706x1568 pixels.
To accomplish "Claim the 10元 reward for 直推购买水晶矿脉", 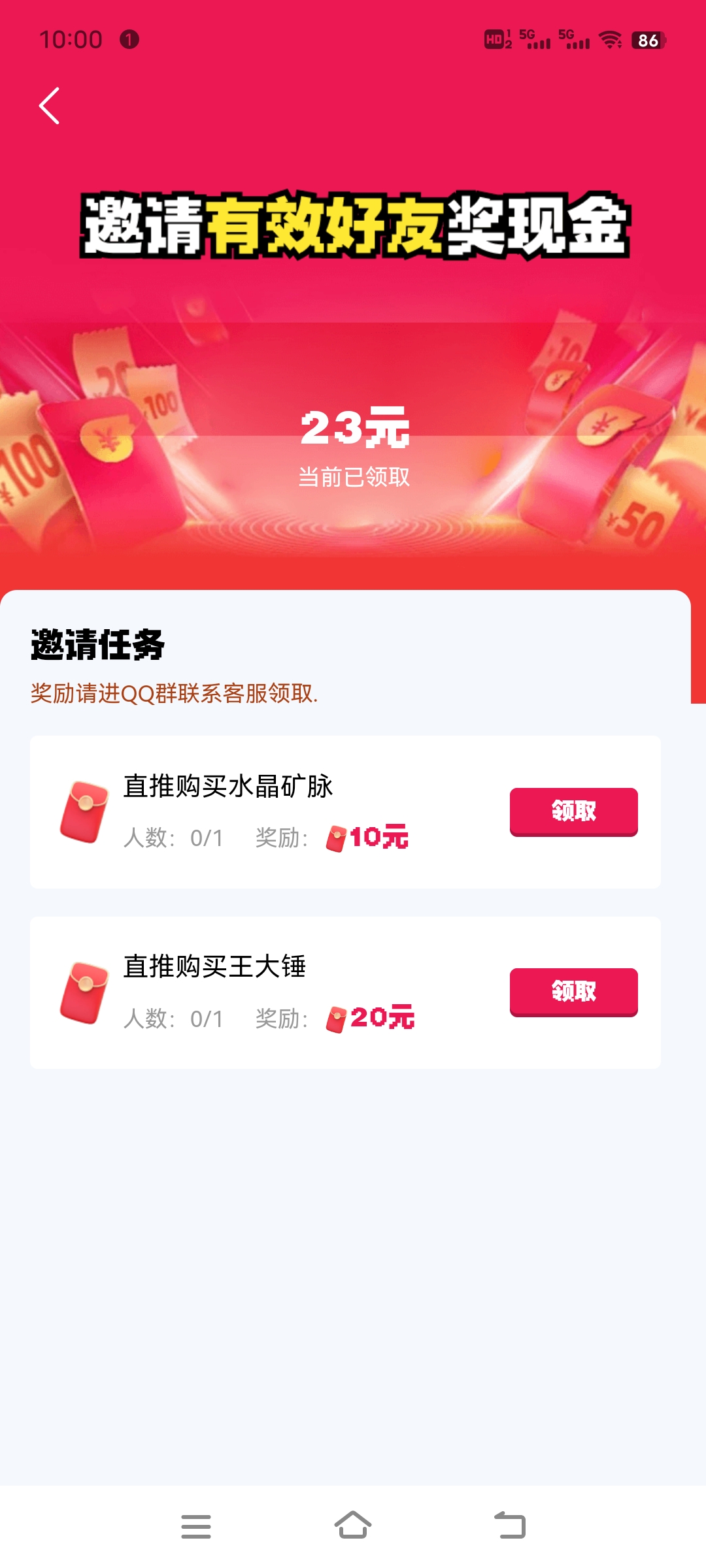I will pyautogui.click(x=573, y=811).
